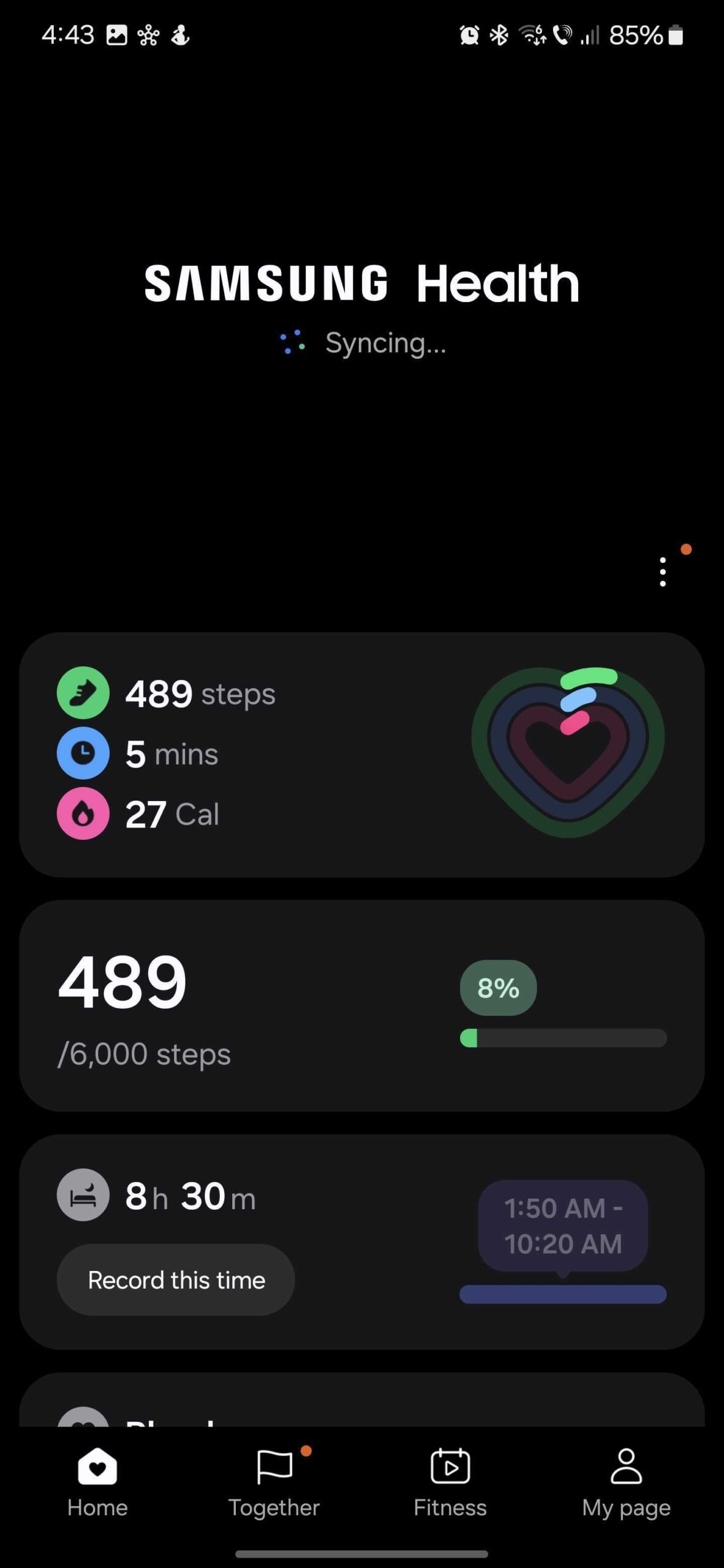Switch to the Together tab
This screenshot has width=724, height=1568.
(274, 1481)
